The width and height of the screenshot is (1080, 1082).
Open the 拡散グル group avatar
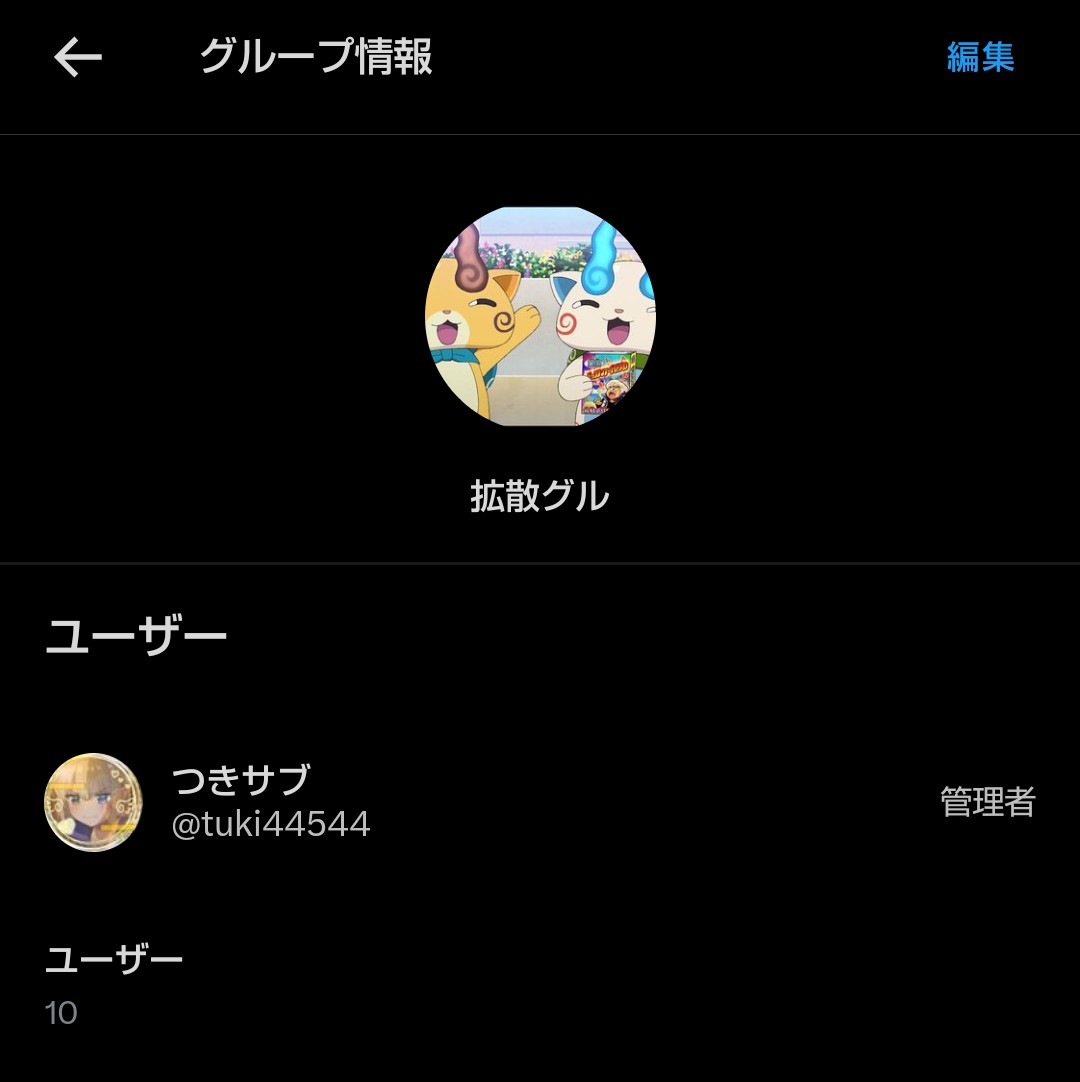(540, 316)
